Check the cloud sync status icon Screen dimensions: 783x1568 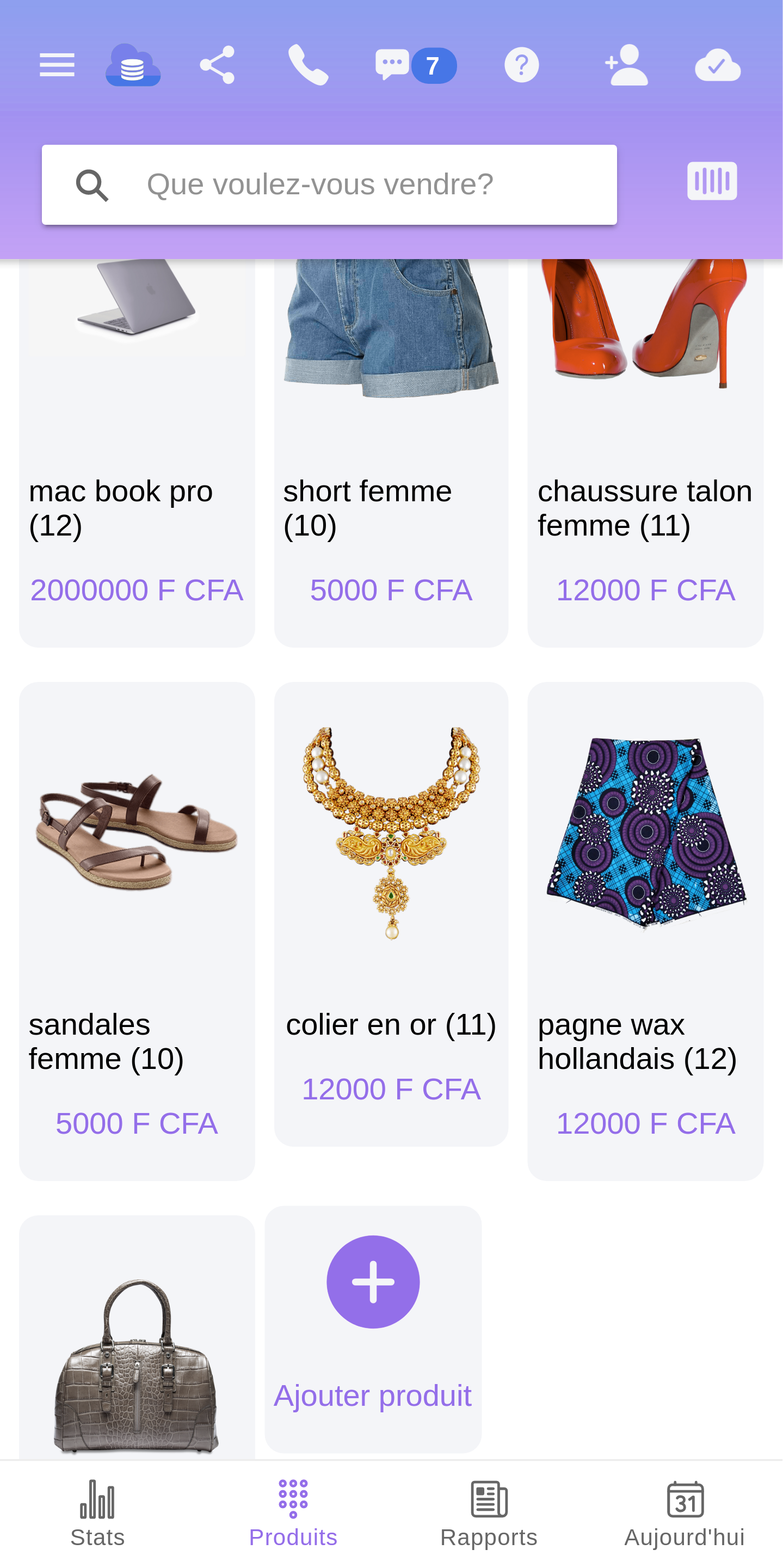[717, 65]
